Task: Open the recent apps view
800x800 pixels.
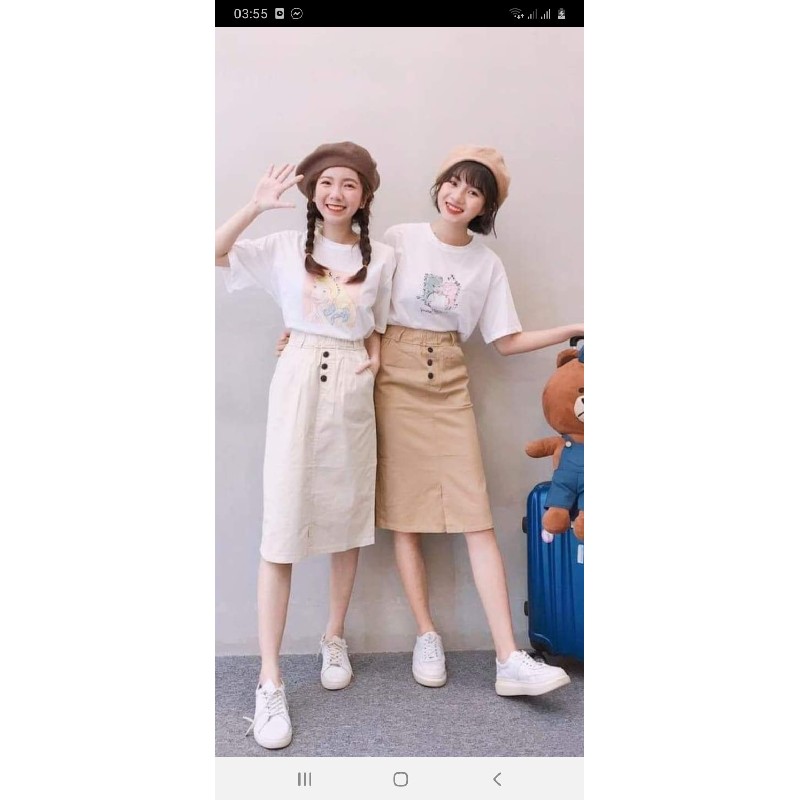Action: [304, 779]
